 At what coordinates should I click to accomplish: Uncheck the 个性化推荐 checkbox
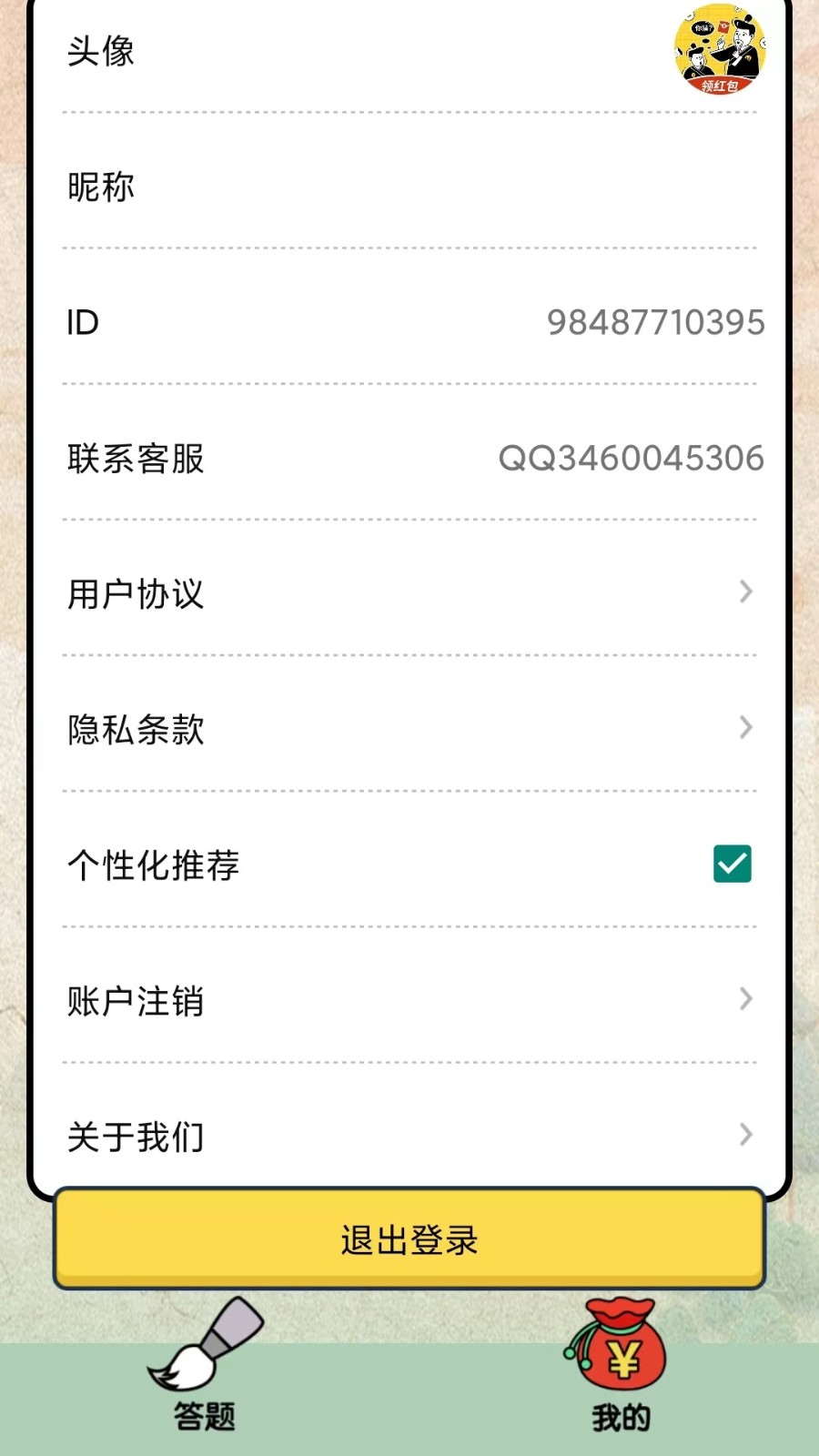[x=733, y=864]
